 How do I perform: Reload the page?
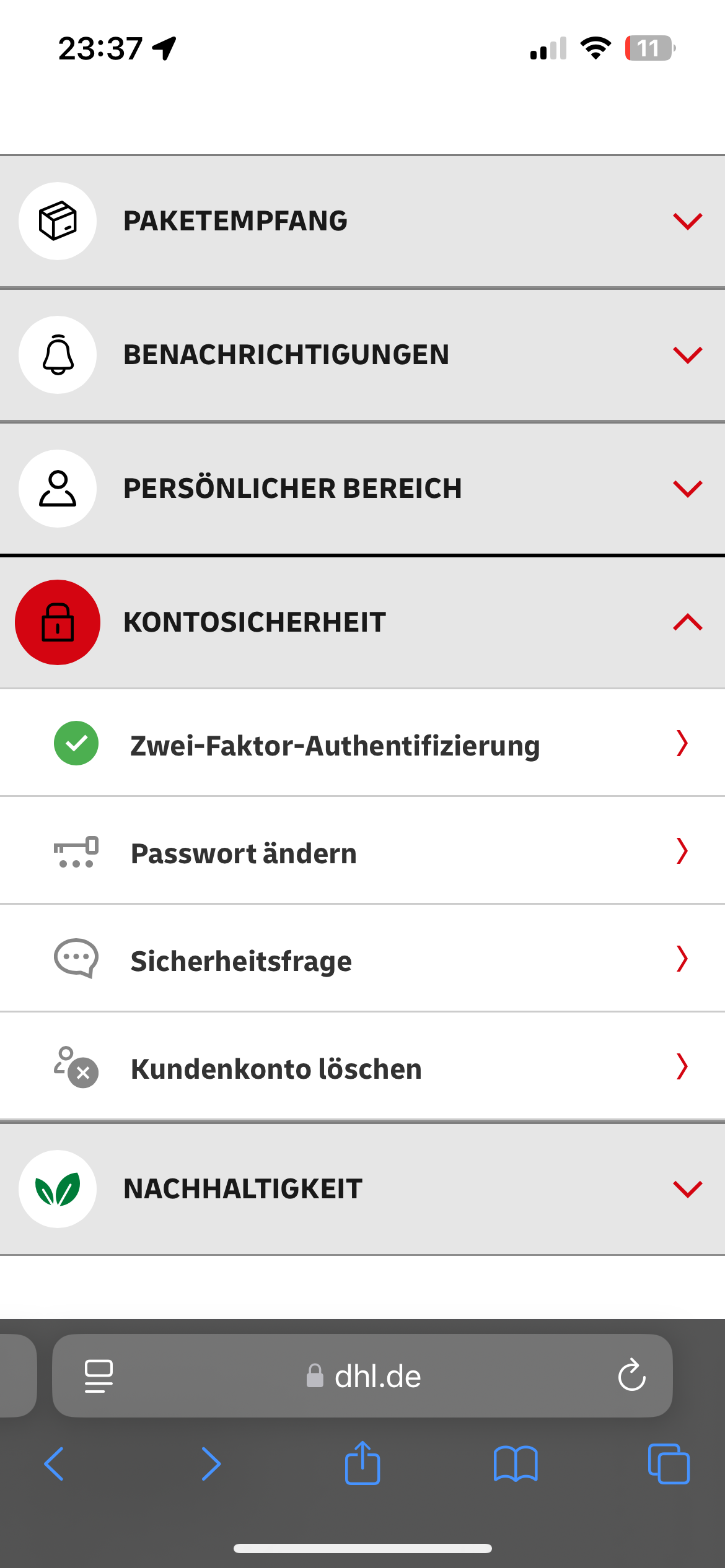click(x=631, y=1375)
